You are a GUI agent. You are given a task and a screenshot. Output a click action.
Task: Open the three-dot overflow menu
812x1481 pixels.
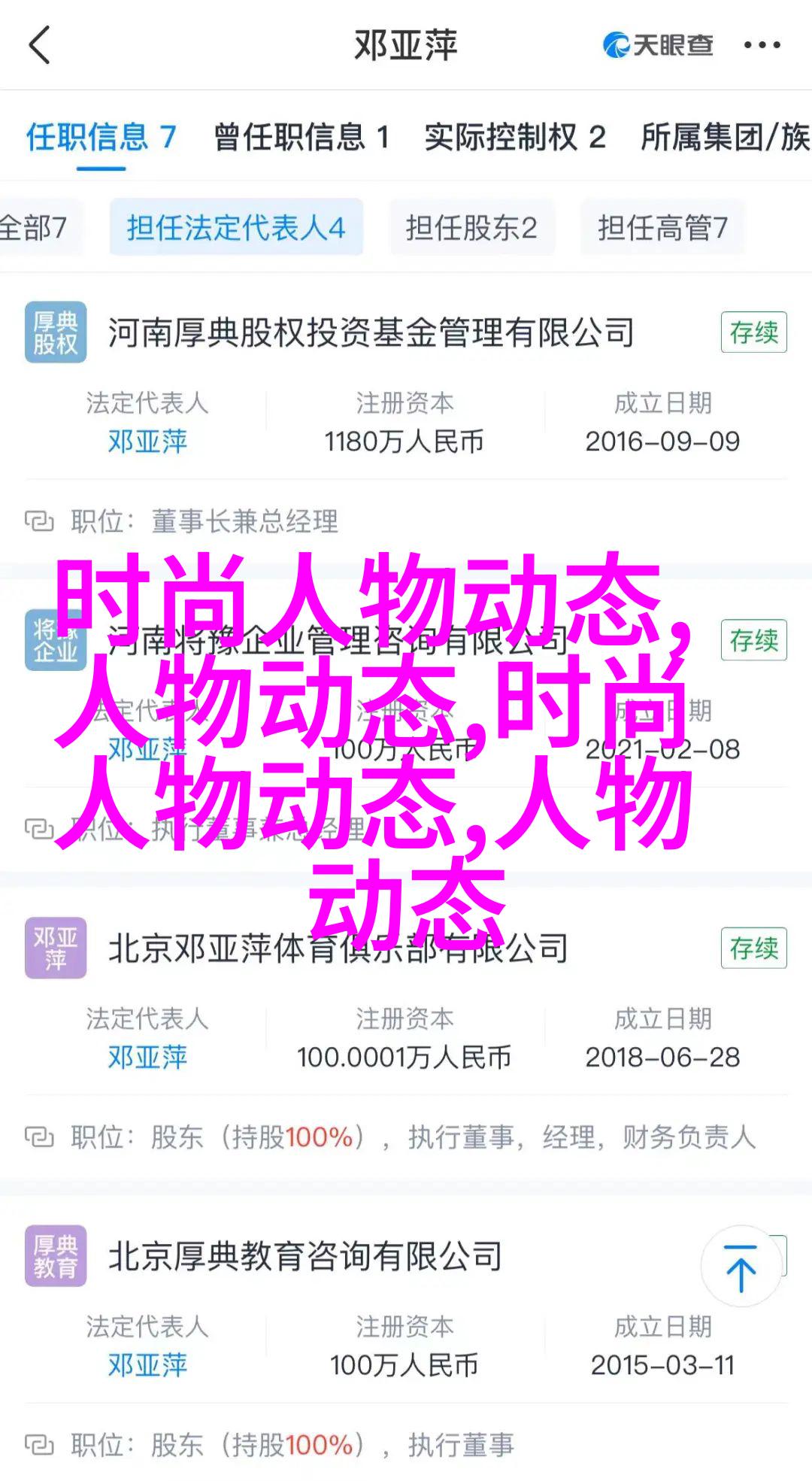click(762, 45)
